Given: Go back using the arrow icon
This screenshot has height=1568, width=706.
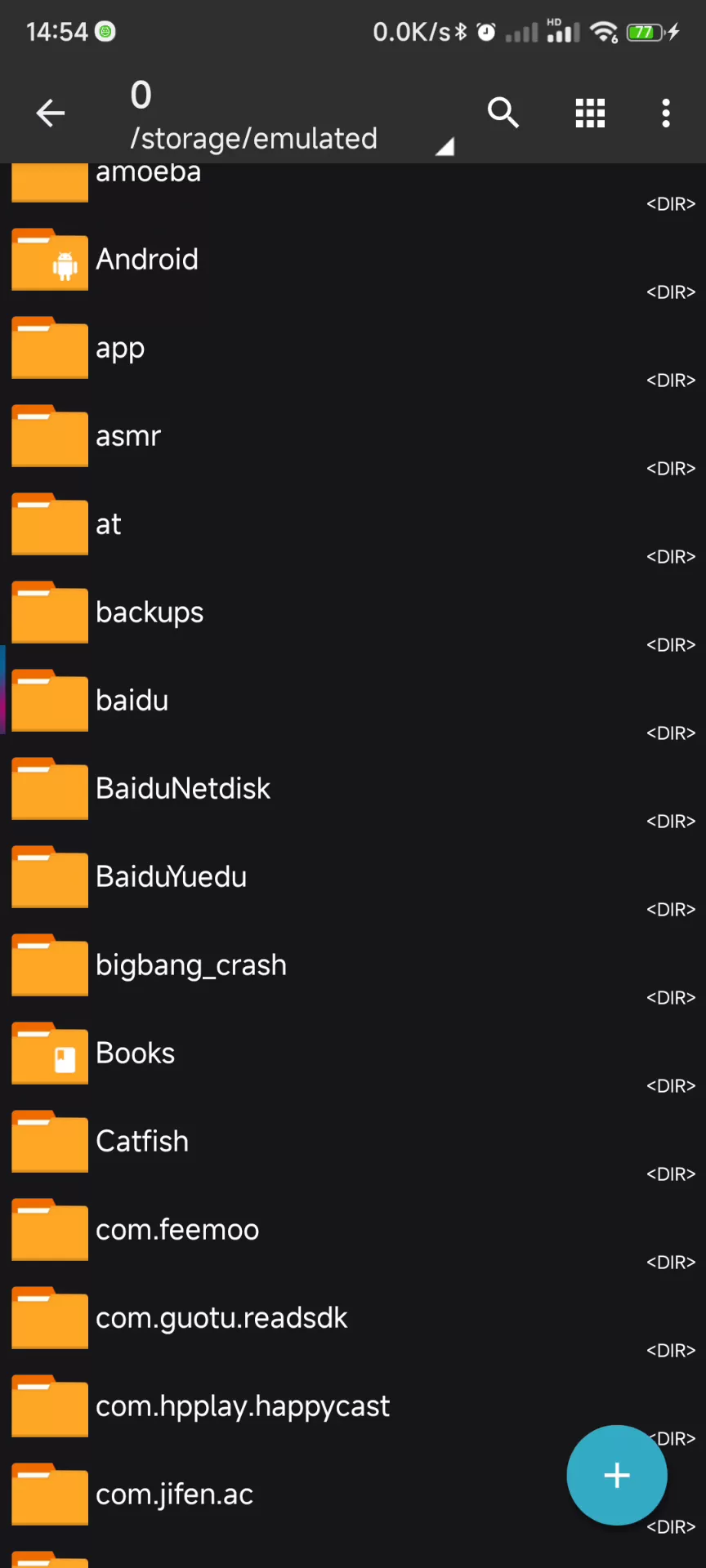Looking at the screenshot, I should pyautogui.click(x=51, y=113).
